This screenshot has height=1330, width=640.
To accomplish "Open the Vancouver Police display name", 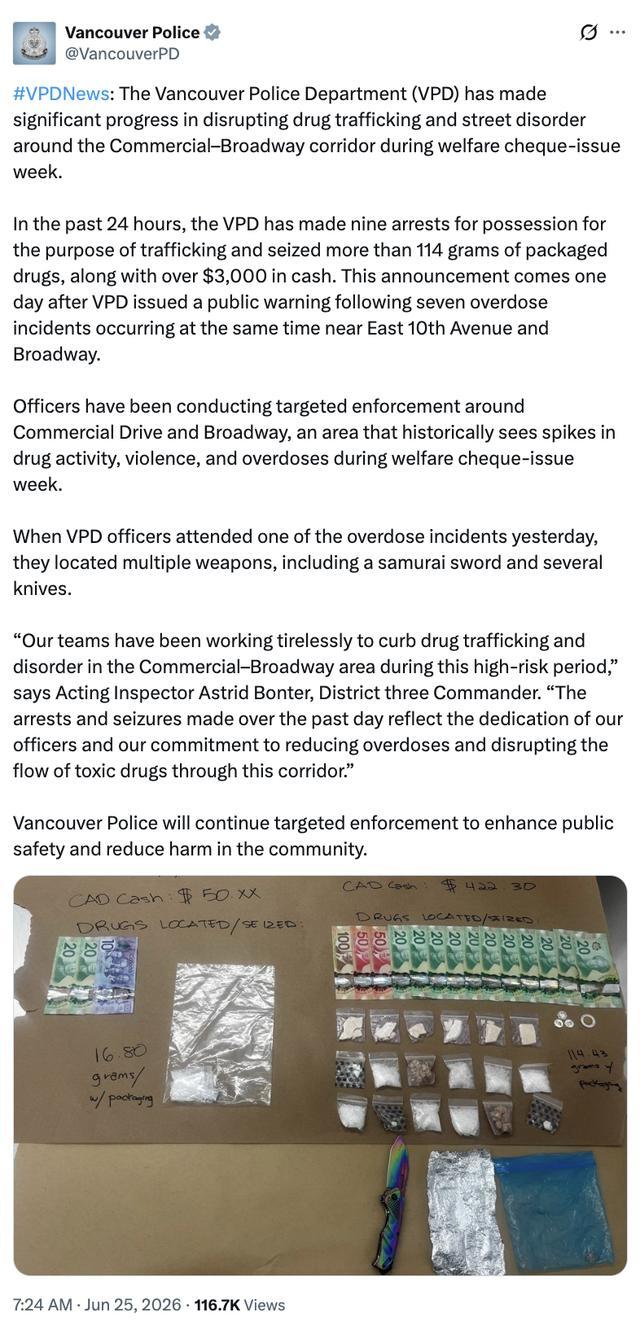I will 132,32.
